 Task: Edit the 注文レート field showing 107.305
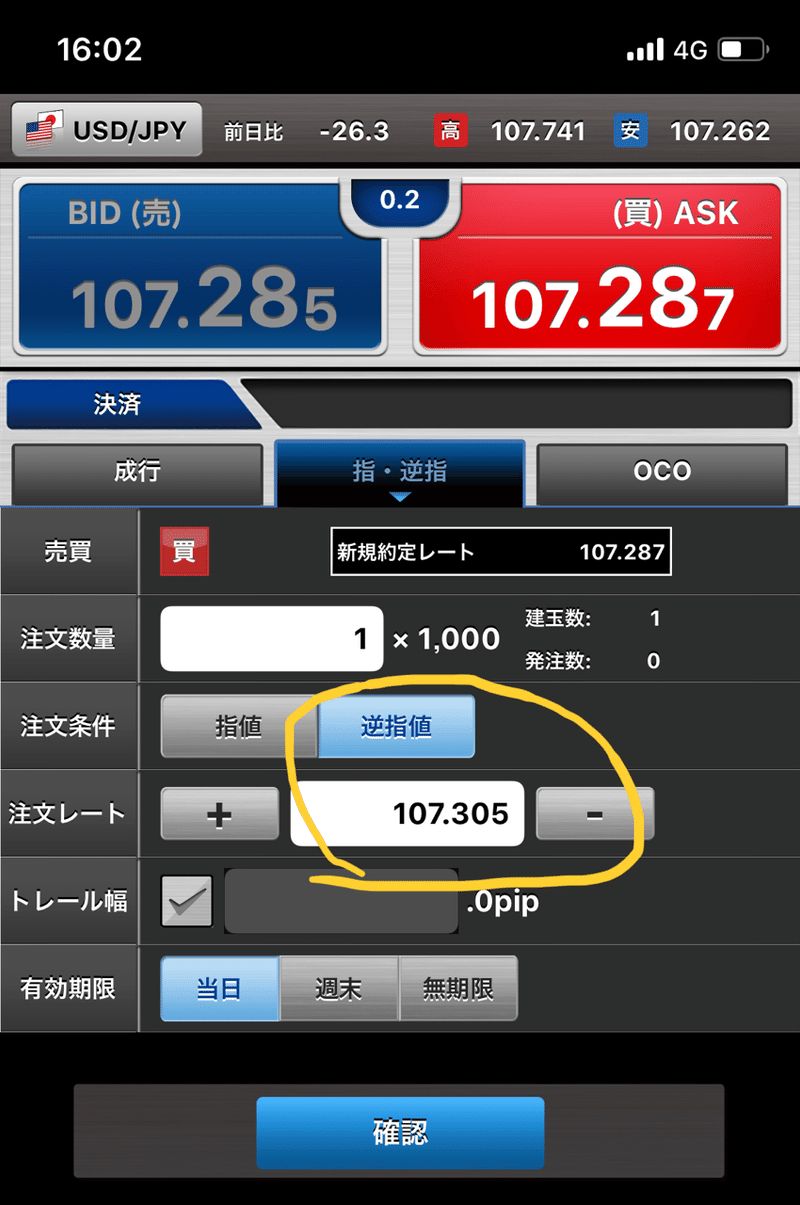click(407, 814)
